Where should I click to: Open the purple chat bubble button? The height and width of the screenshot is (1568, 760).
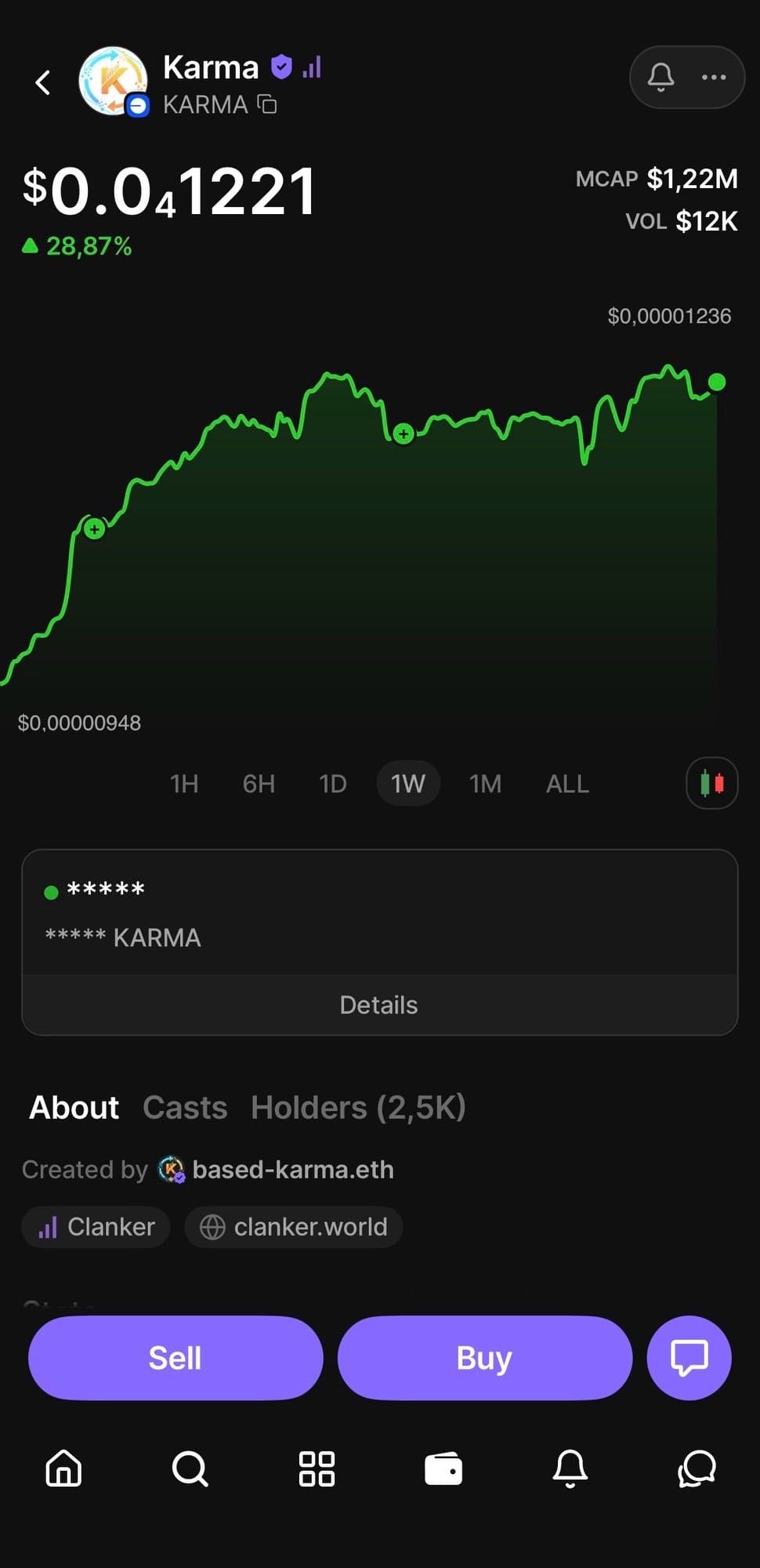(x=689, y=1357)
